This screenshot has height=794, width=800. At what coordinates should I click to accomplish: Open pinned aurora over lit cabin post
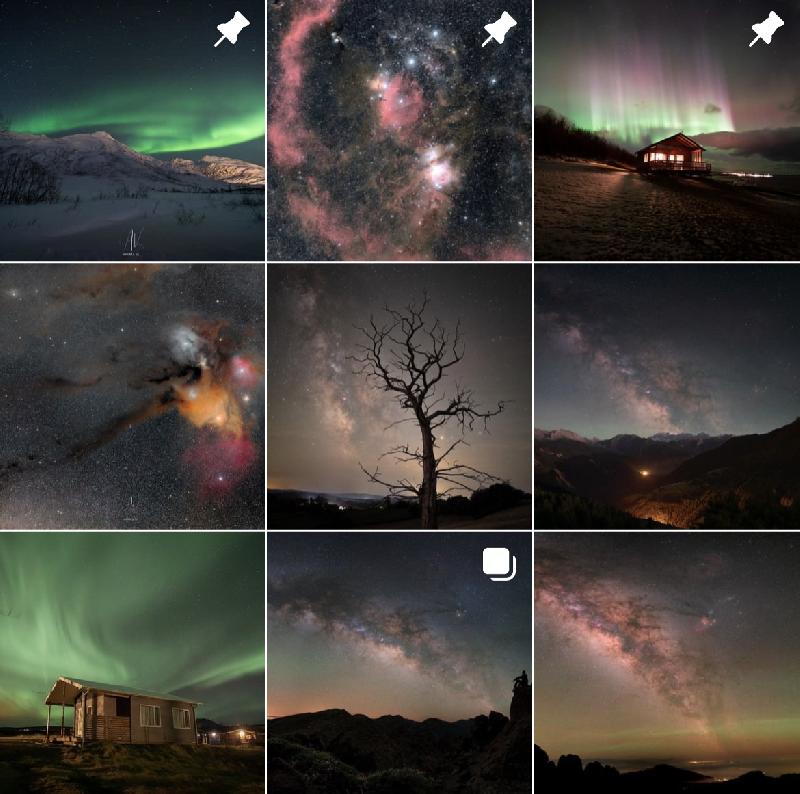[x=667, y=130]
